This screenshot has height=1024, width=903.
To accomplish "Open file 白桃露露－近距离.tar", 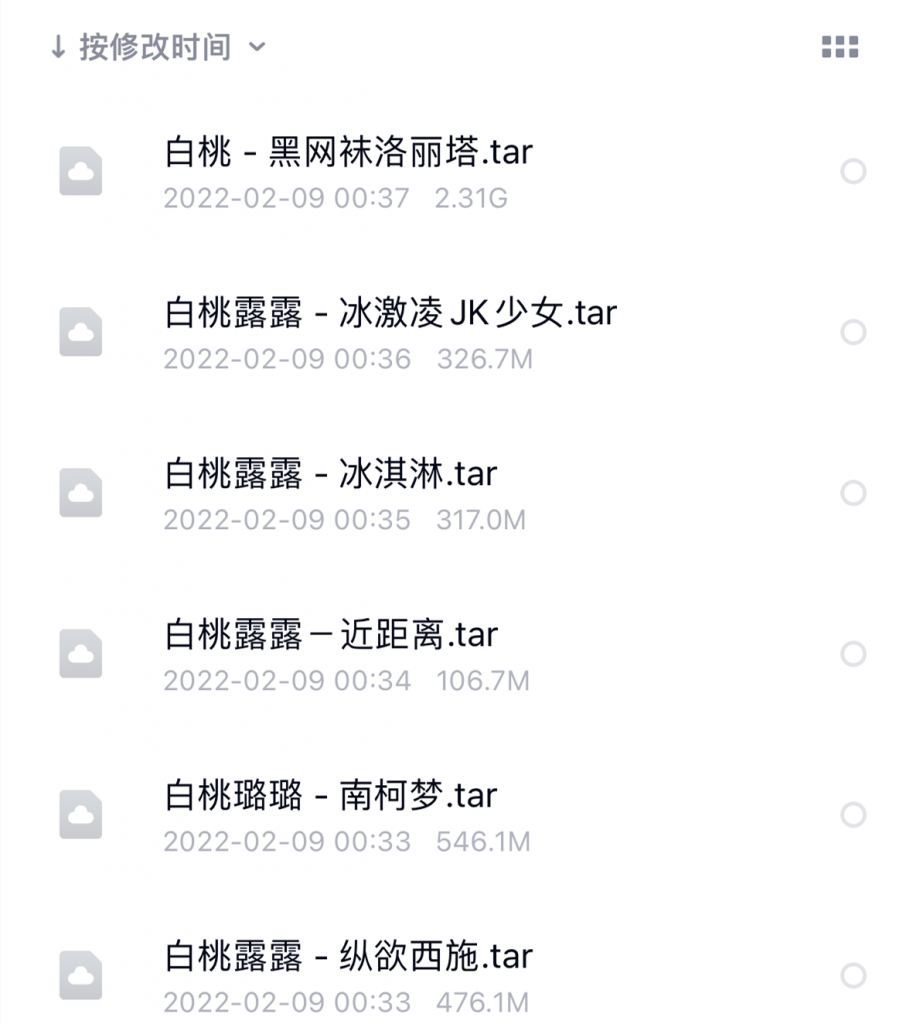I will [x=330, y=635].
